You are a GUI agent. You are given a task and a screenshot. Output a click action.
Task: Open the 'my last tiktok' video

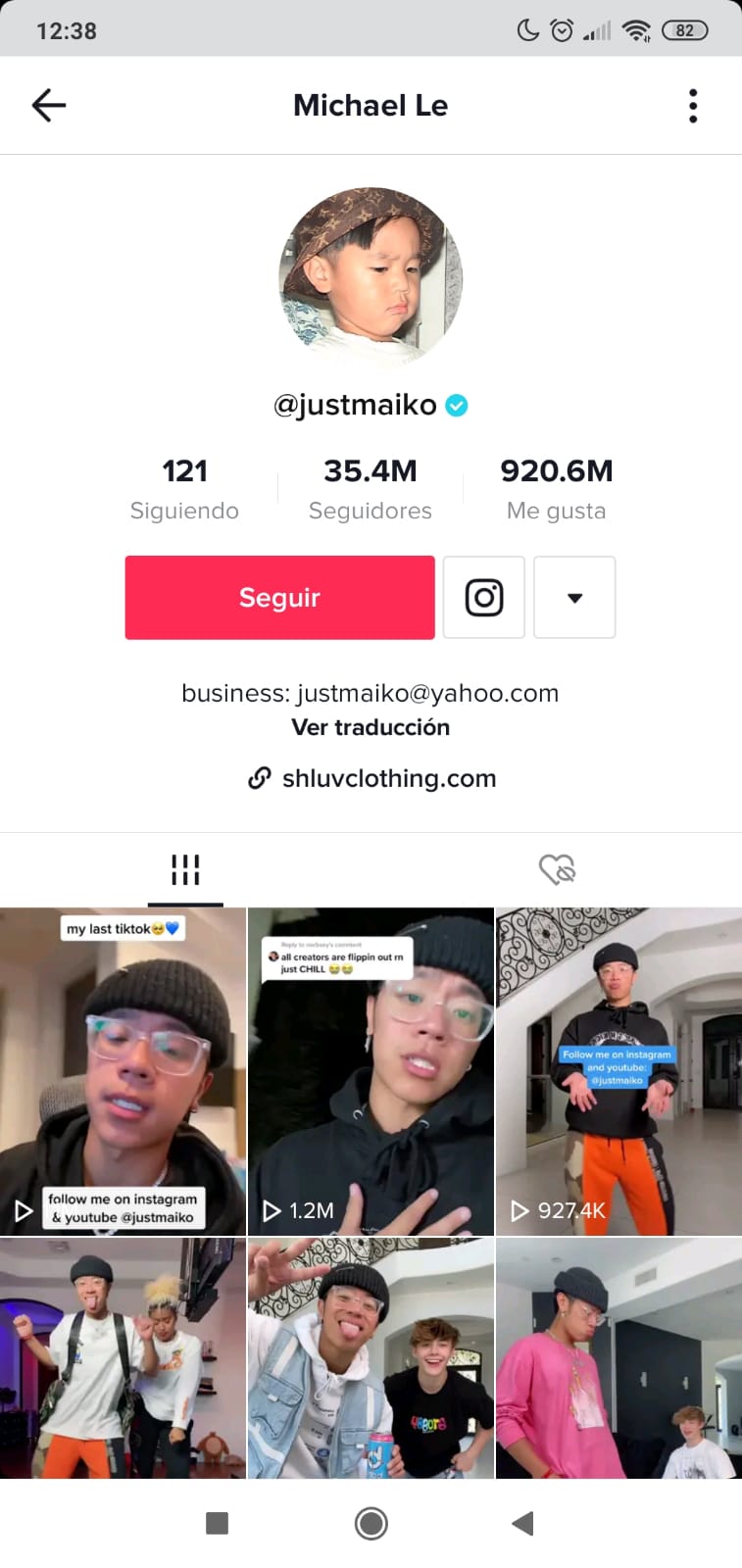[123, 1070]
